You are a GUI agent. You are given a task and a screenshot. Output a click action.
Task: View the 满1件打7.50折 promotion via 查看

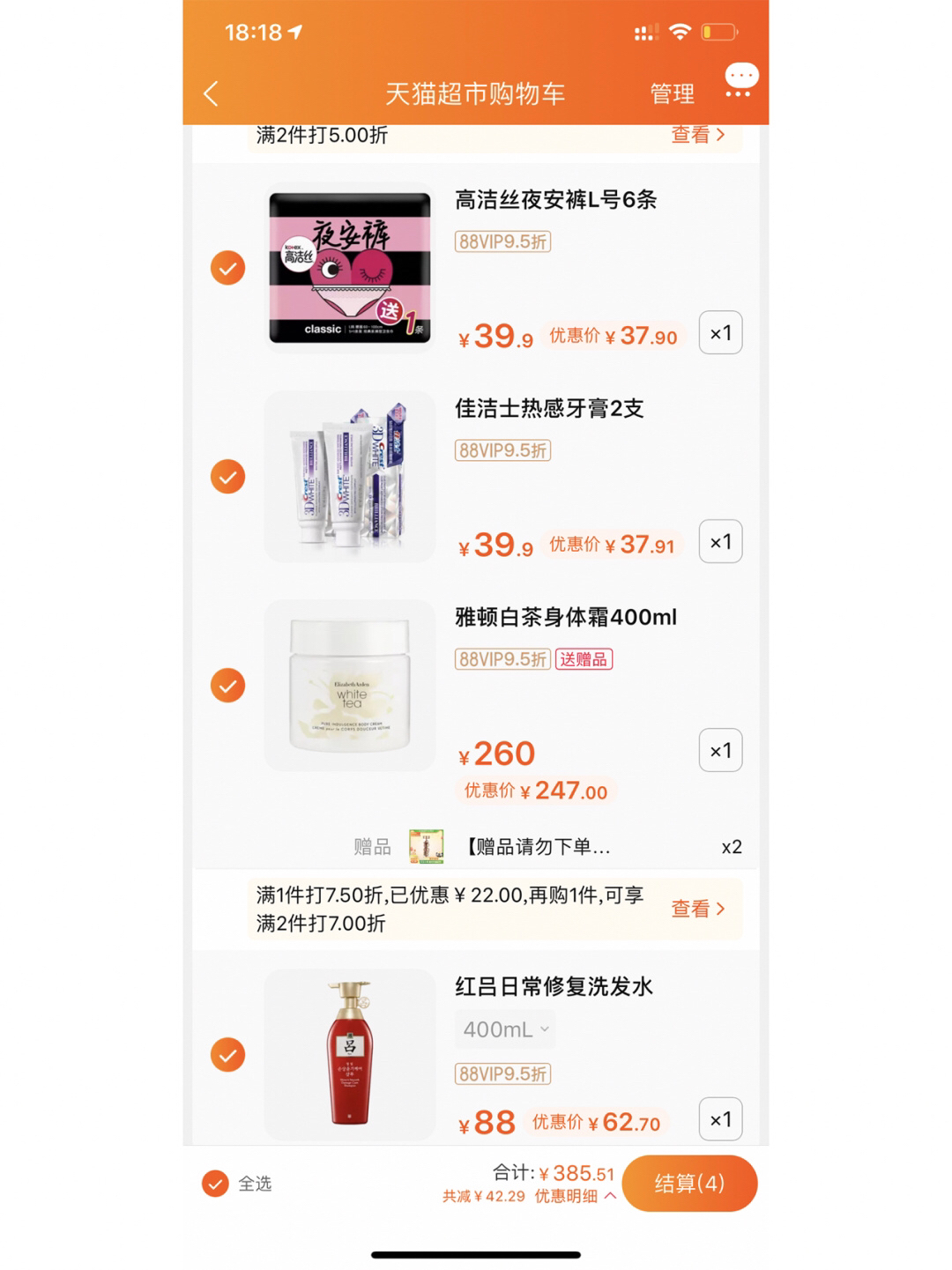[698, 909]
